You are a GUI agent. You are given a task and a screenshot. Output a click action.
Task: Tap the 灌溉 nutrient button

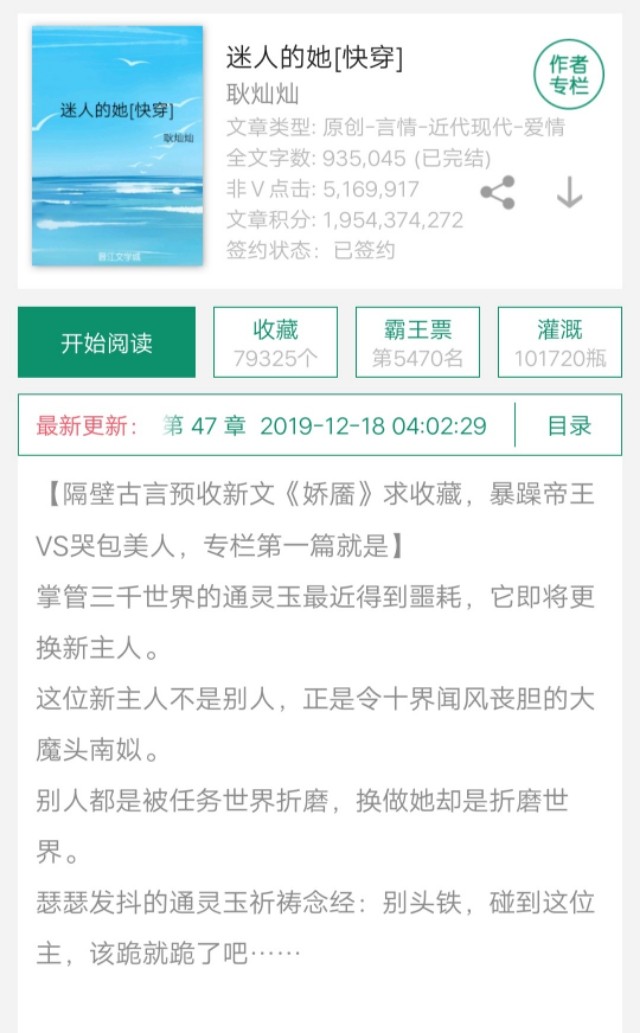(x=559, y=342)
